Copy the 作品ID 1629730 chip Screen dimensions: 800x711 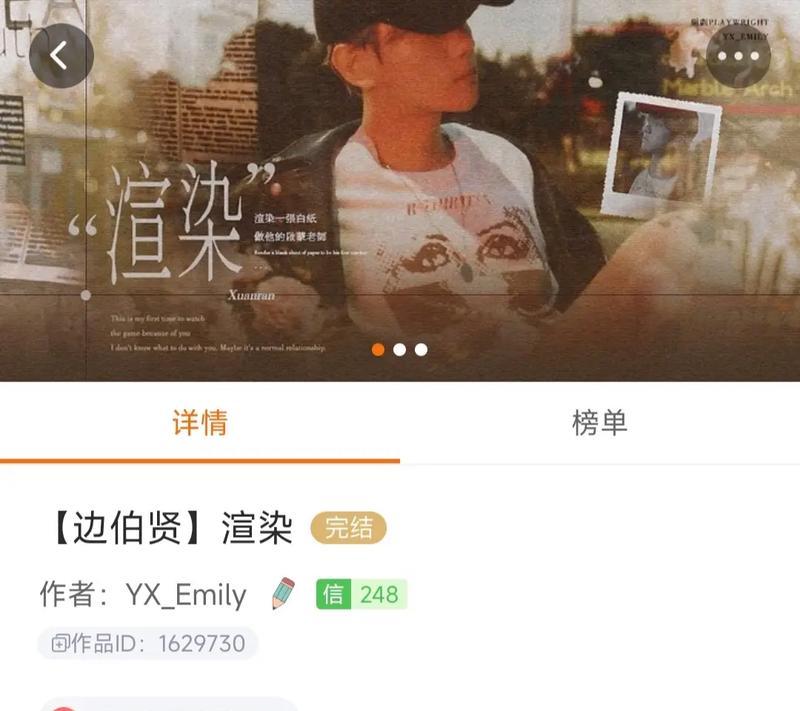tap(148, 643)
